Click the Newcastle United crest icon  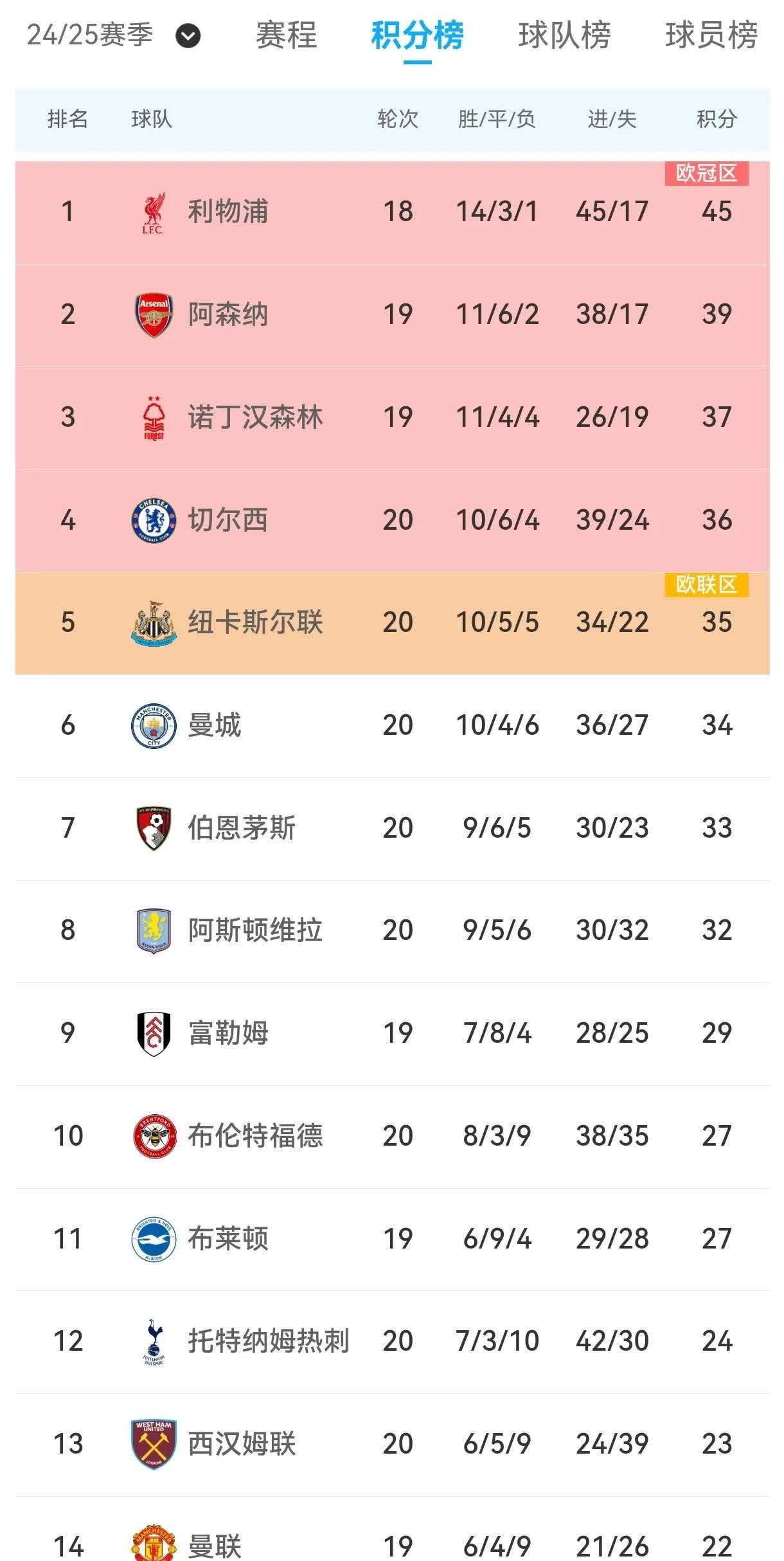click(x=154, y=622)
